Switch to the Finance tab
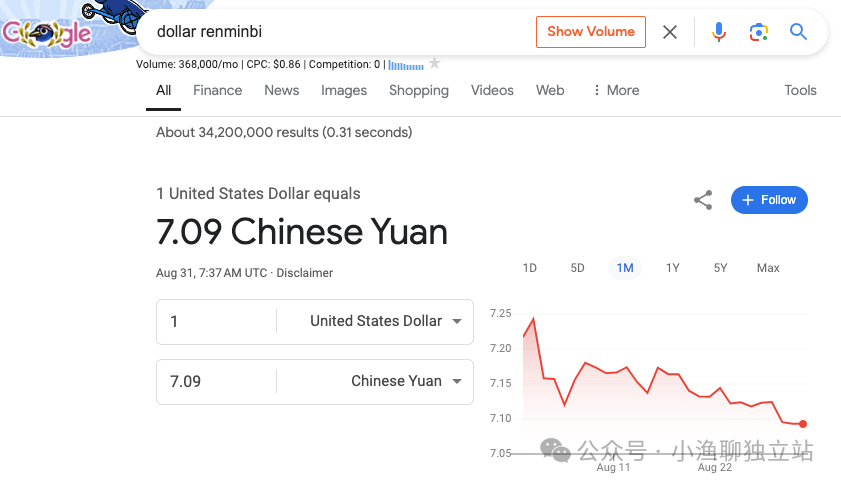Screen dimensions: 841x485 coord(217,90)
